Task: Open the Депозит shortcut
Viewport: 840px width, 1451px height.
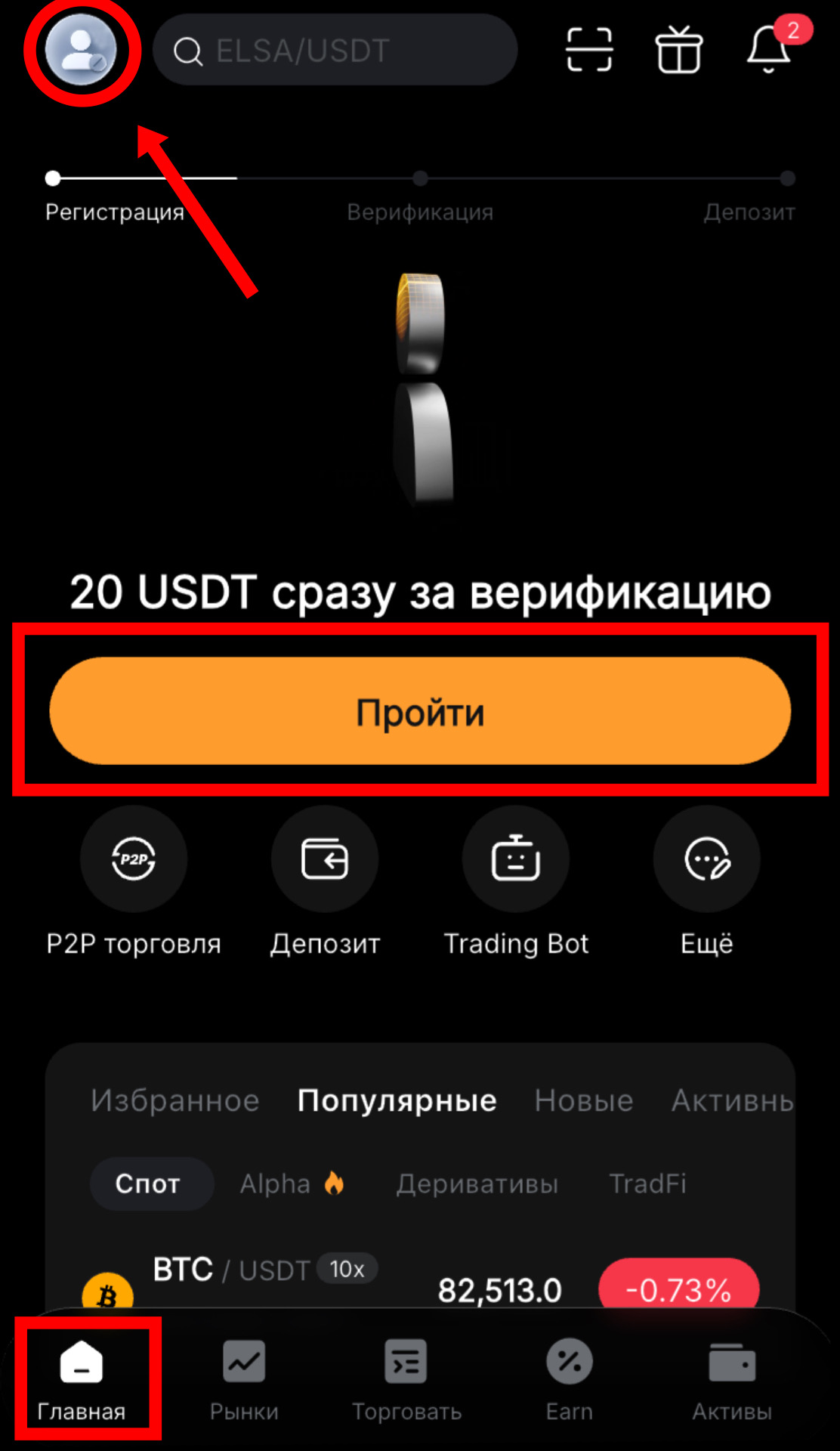Action: 325,859
